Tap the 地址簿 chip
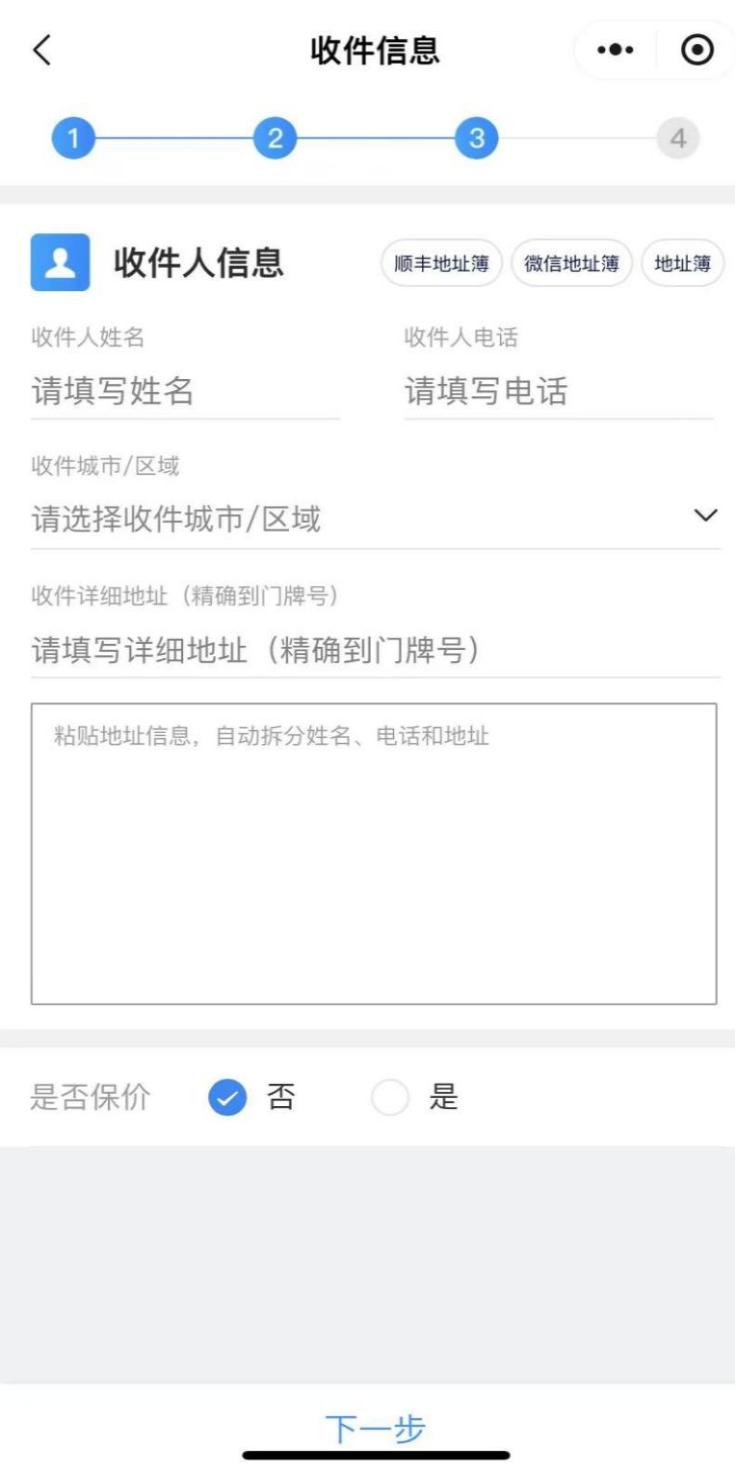The height and width of the screenshot is (1473, 736). coord(682,264)
